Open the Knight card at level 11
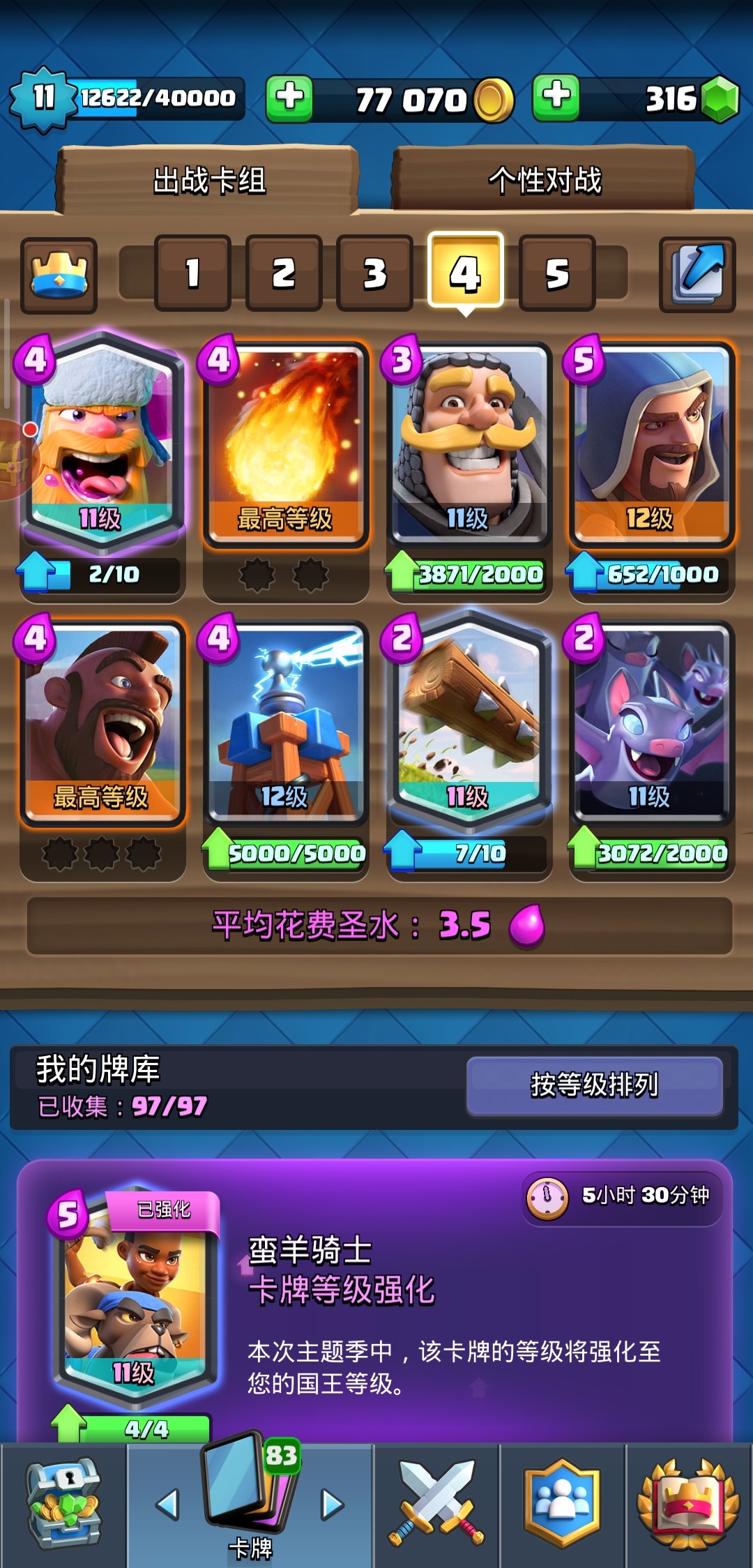This screenshot has height=1568, width=753. coord(469,443)
